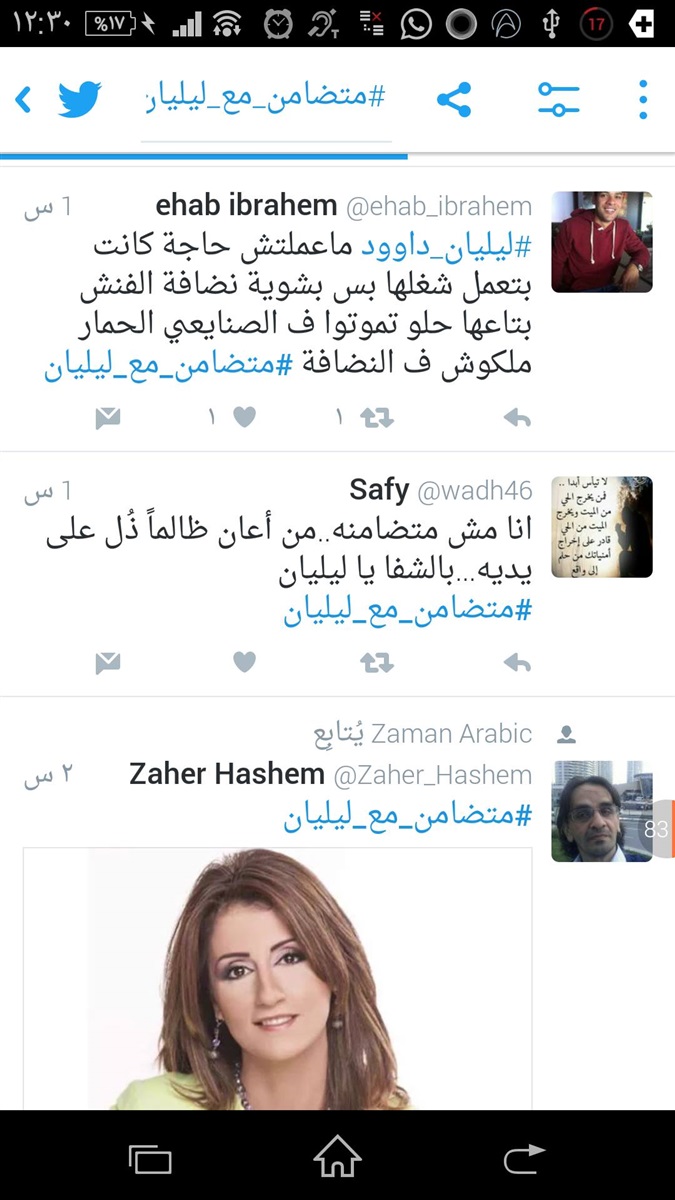
Task: Send ehab ibrahem's tweet via message
Action: 107,418
